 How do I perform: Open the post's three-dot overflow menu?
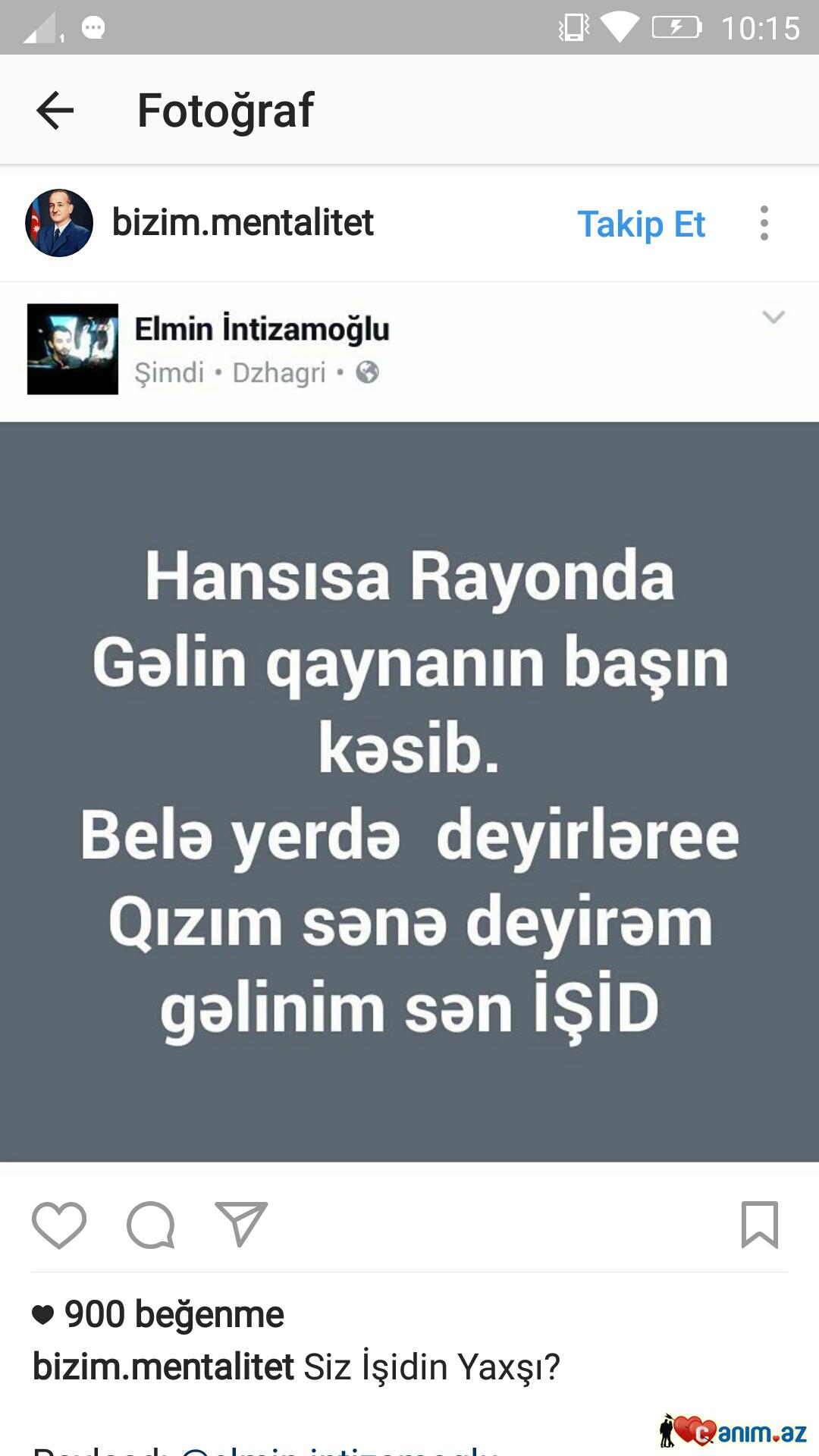(x=764, y=224)
